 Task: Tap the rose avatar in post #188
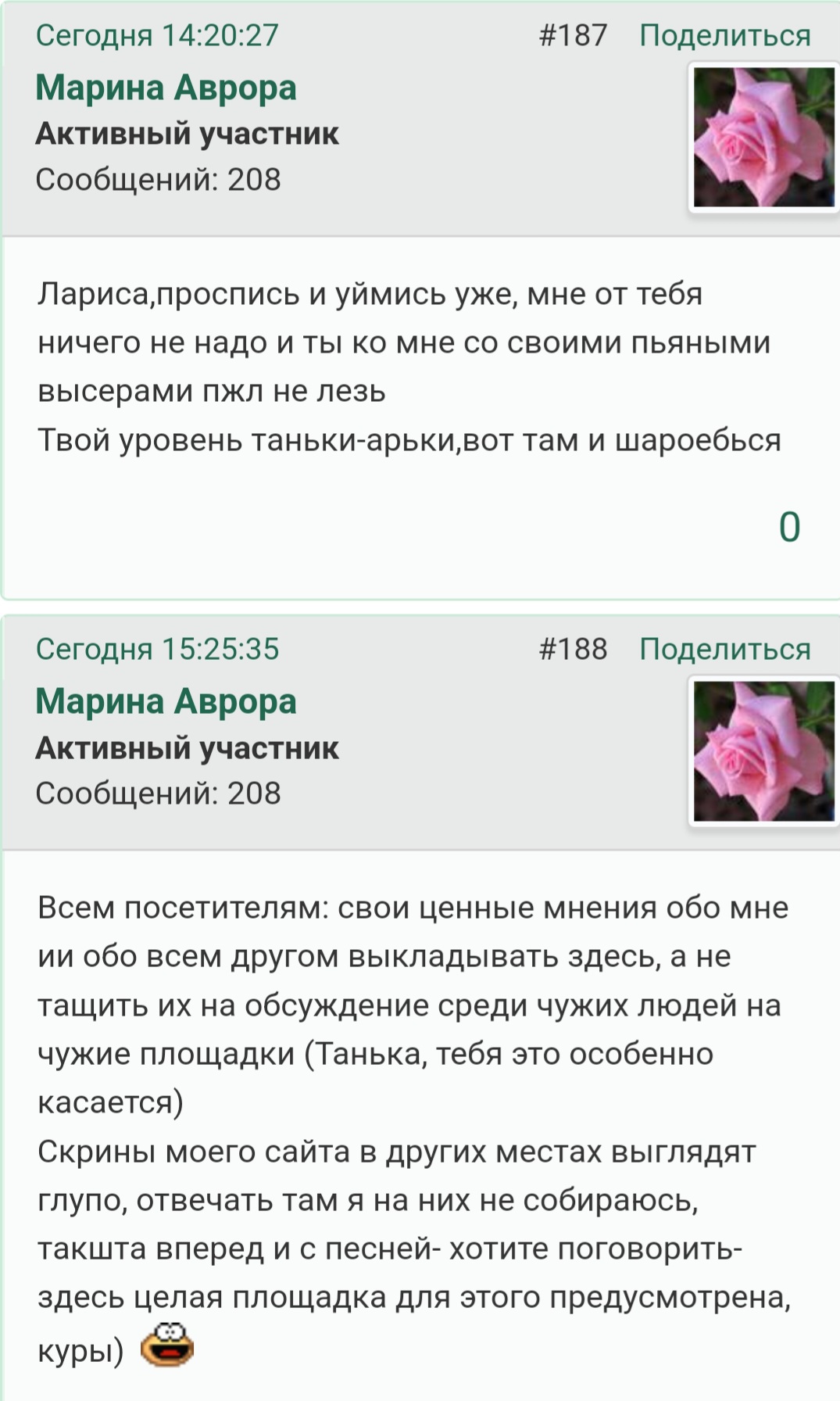point(763,751)
